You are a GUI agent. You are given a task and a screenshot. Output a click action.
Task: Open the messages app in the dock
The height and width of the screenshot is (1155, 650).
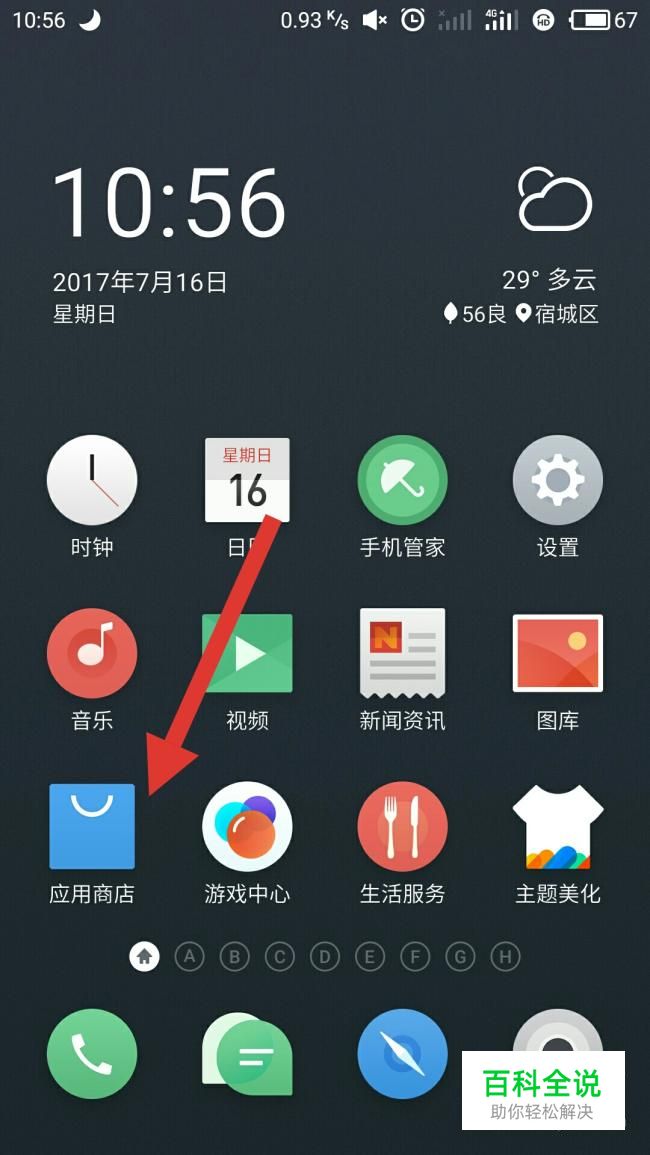[247, 1054]
